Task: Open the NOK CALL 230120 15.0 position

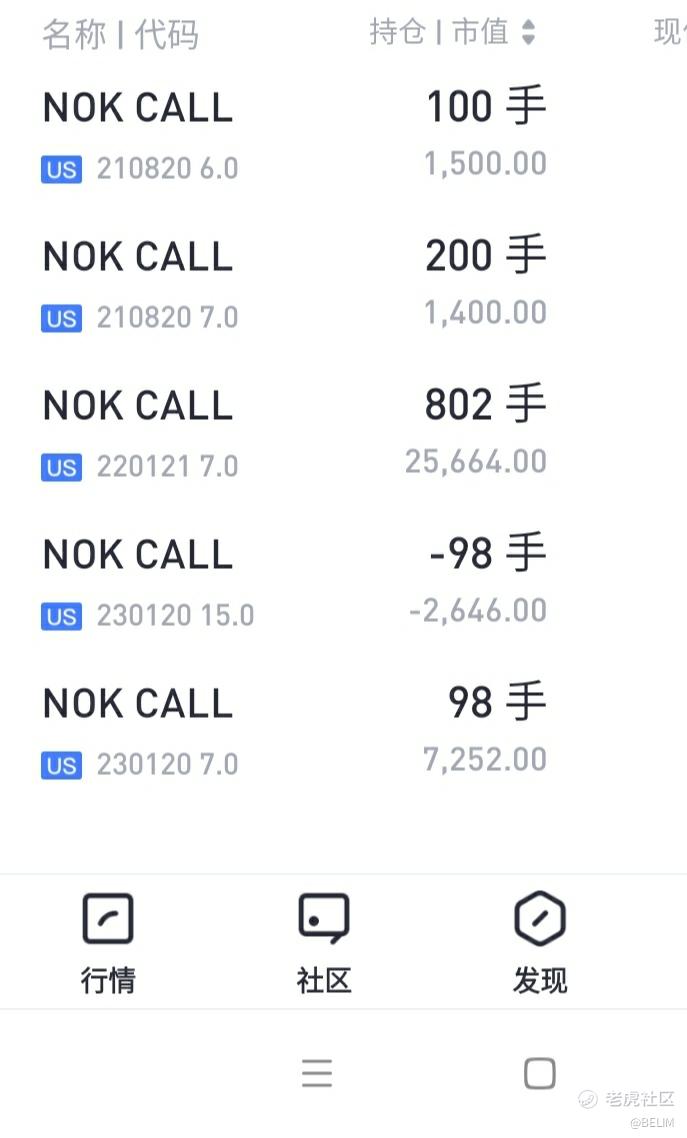Action: click(343, 583)
